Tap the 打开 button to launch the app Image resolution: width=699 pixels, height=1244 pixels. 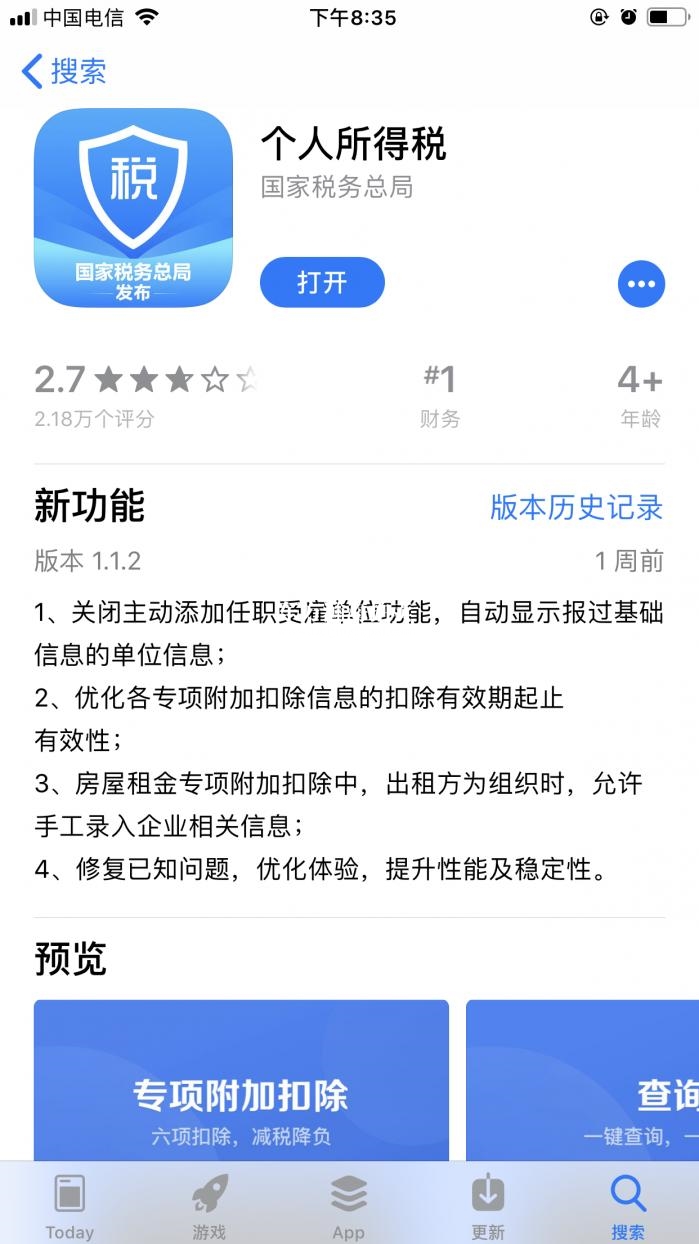[322, 282]
